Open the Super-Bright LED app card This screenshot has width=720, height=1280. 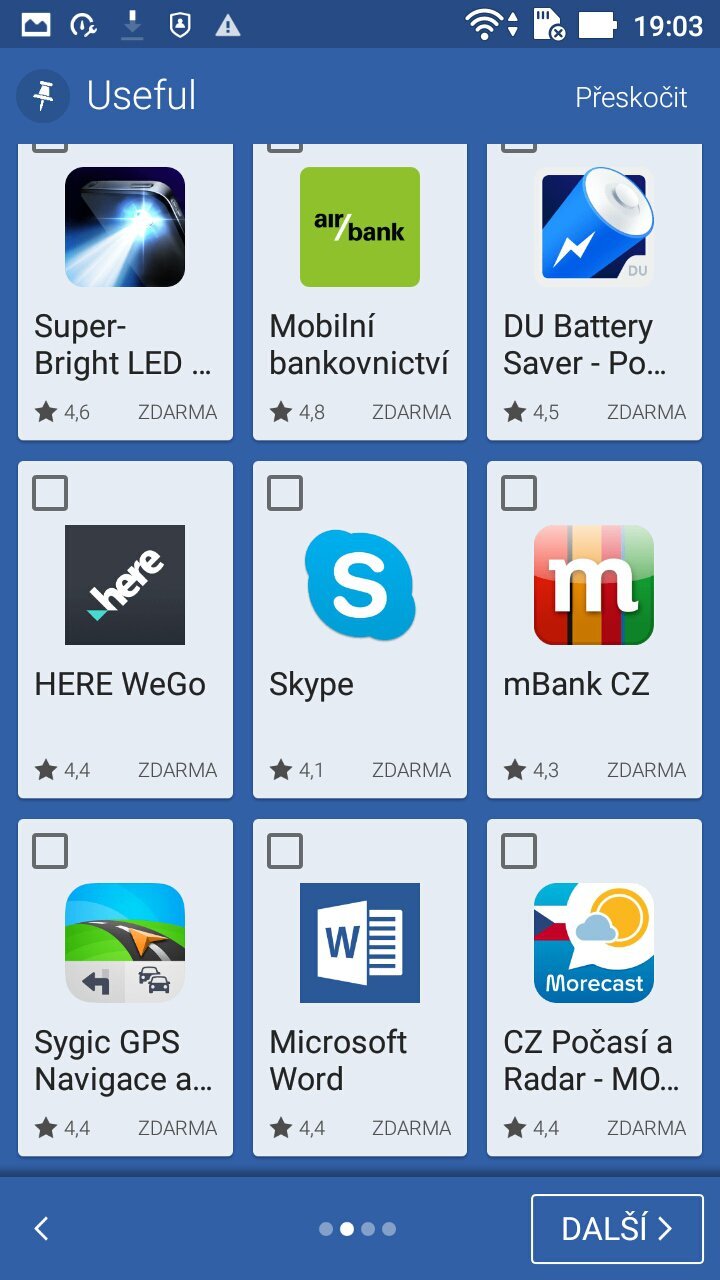pos(125,290)
